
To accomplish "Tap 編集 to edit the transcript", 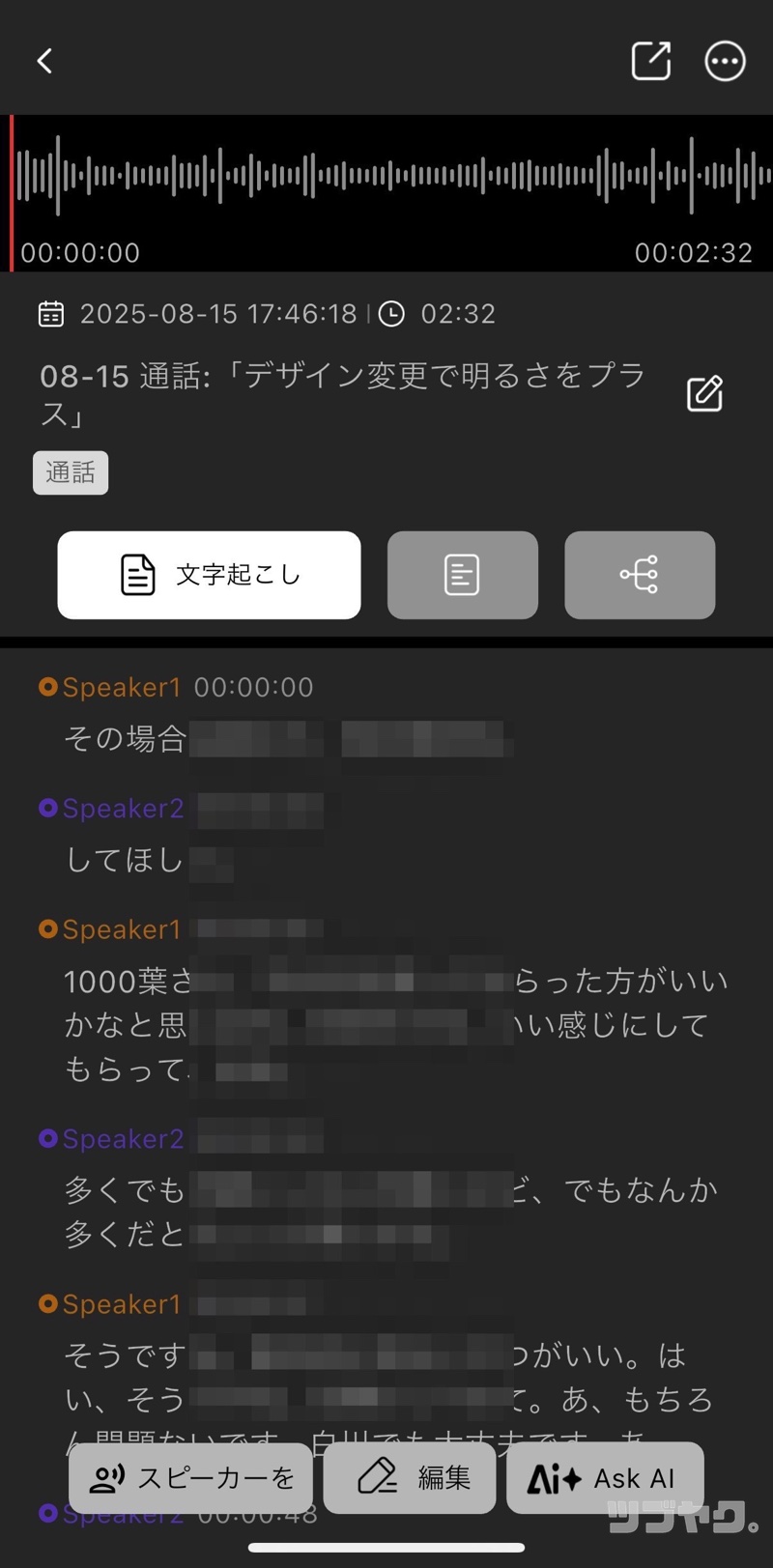I will (x=410, y=1478).
